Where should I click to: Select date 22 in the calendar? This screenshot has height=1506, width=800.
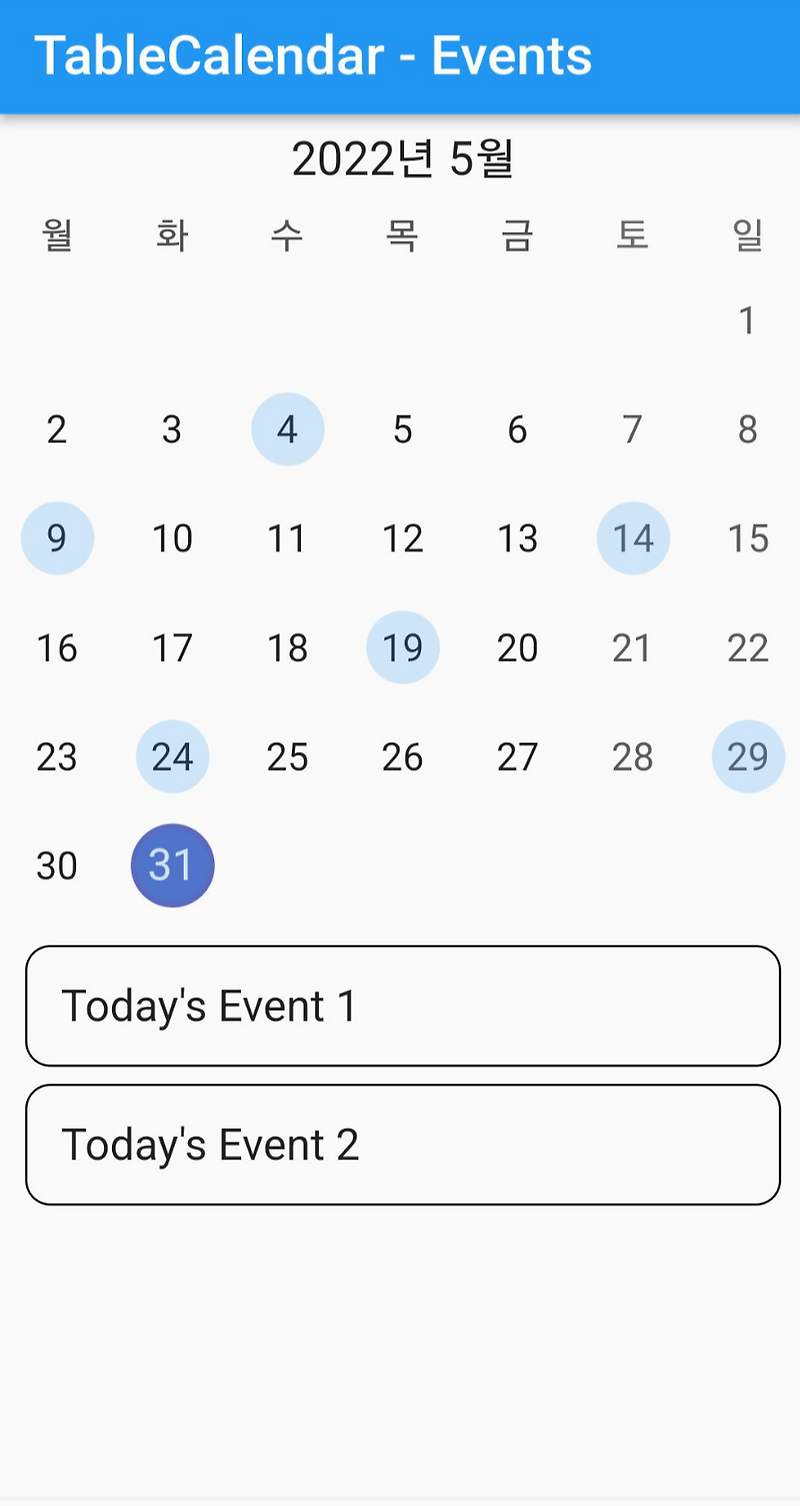pyautogui.click(x=747, y=647)
